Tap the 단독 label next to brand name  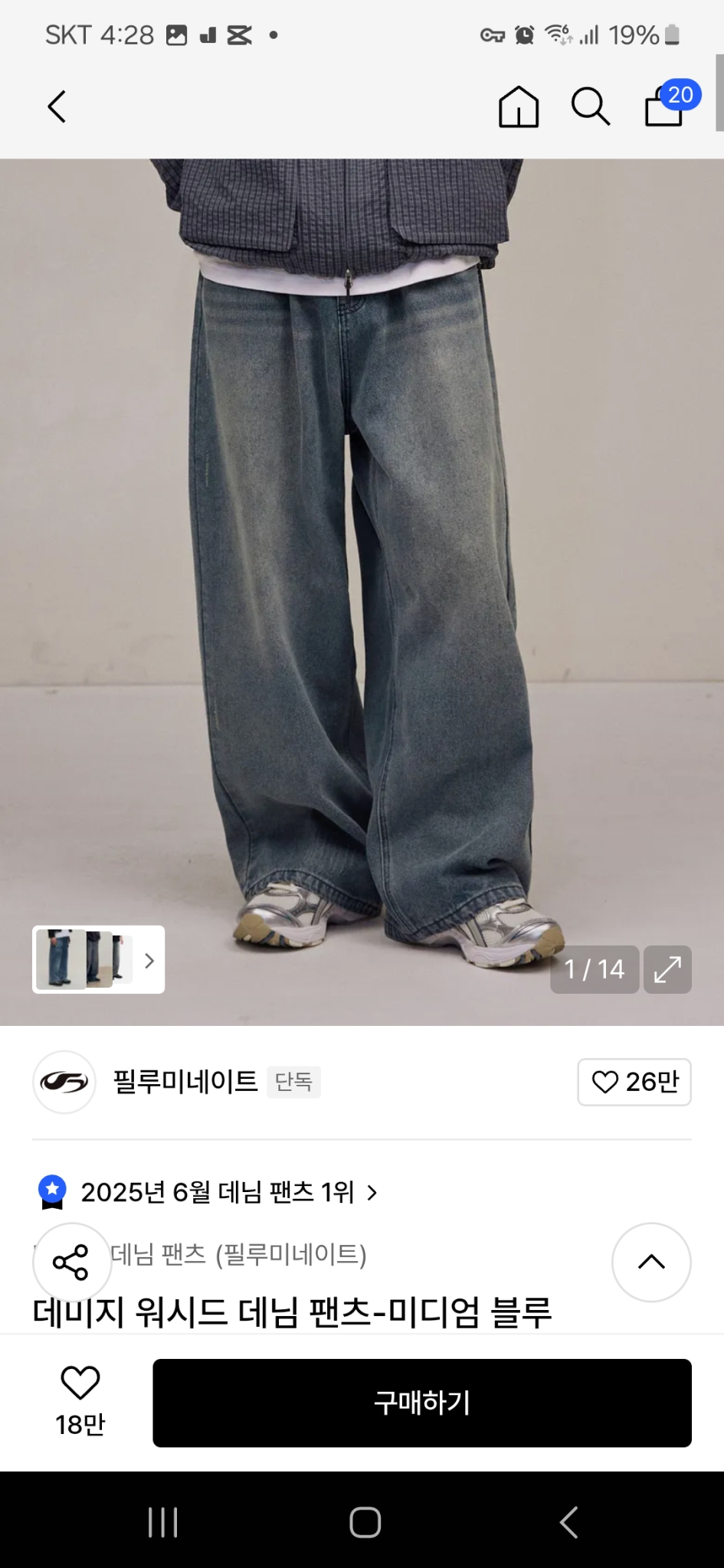point(293,1082)
